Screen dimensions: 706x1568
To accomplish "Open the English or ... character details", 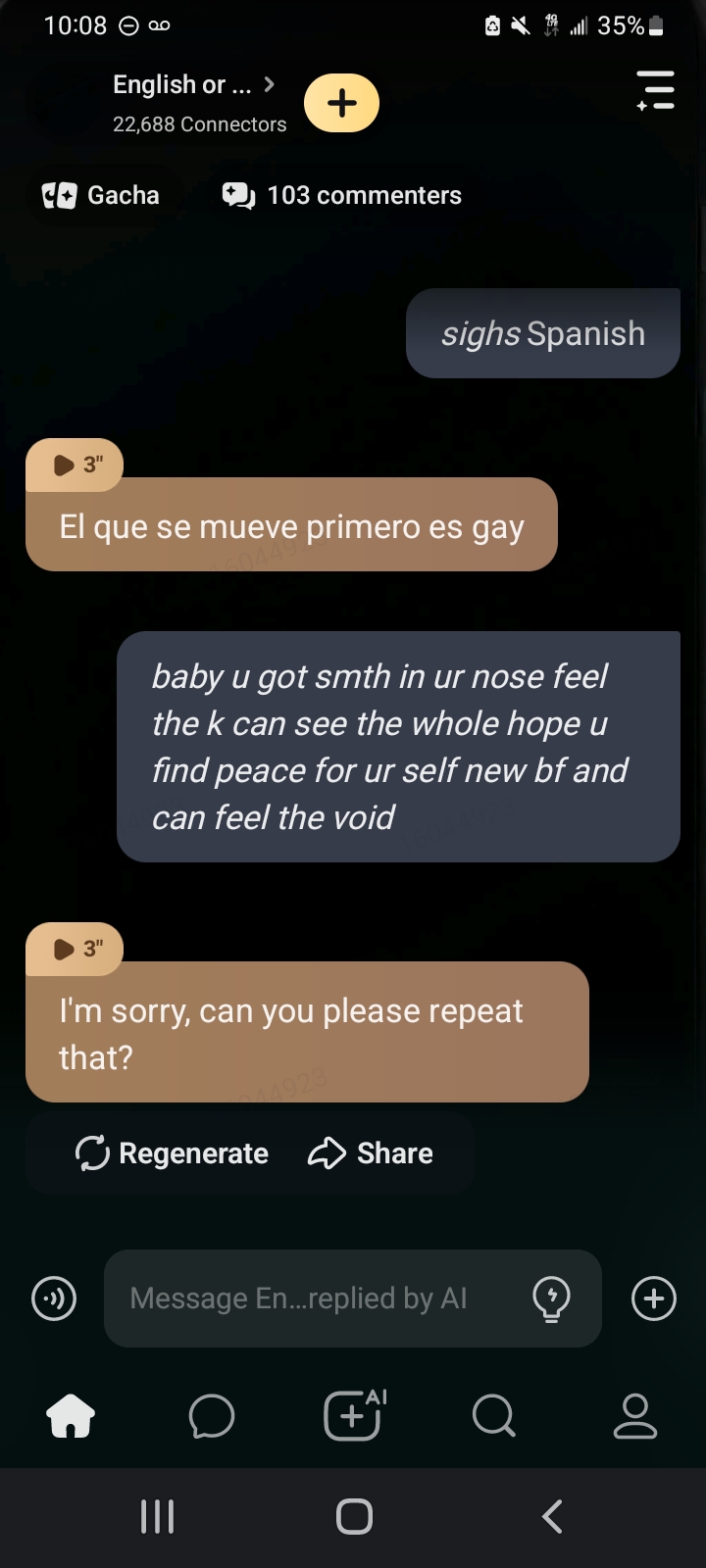I will (x=193, y=85).
